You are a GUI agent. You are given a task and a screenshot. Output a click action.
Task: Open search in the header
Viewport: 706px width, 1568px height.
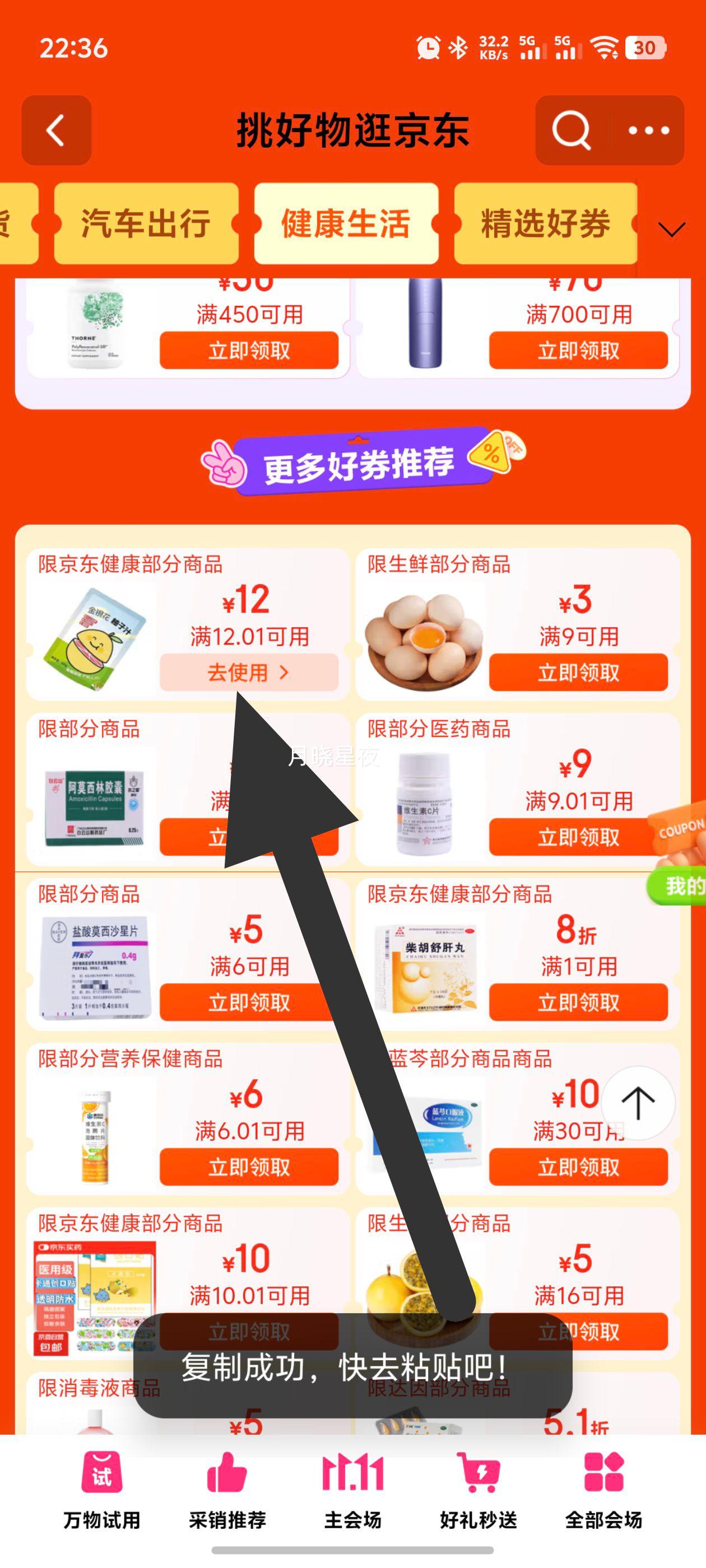point(571,130)
